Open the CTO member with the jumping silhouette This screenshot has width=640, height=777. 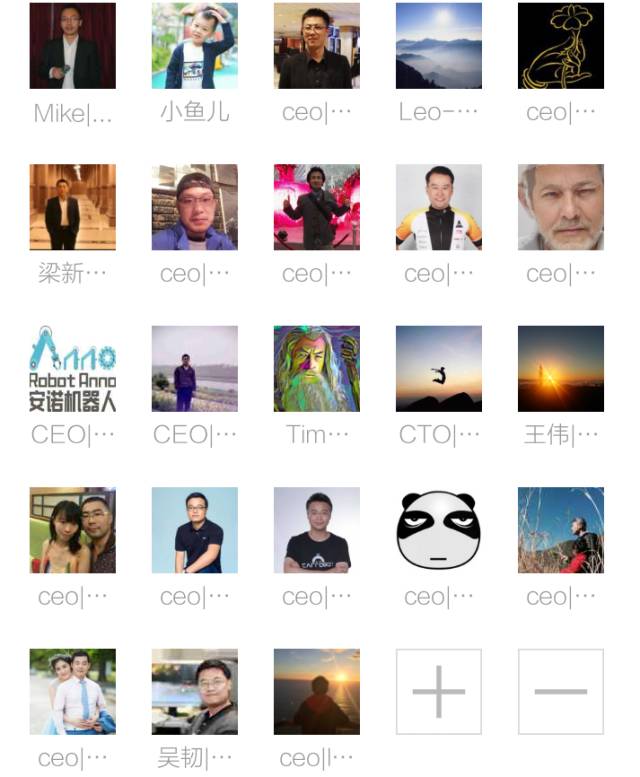[438, 369]
